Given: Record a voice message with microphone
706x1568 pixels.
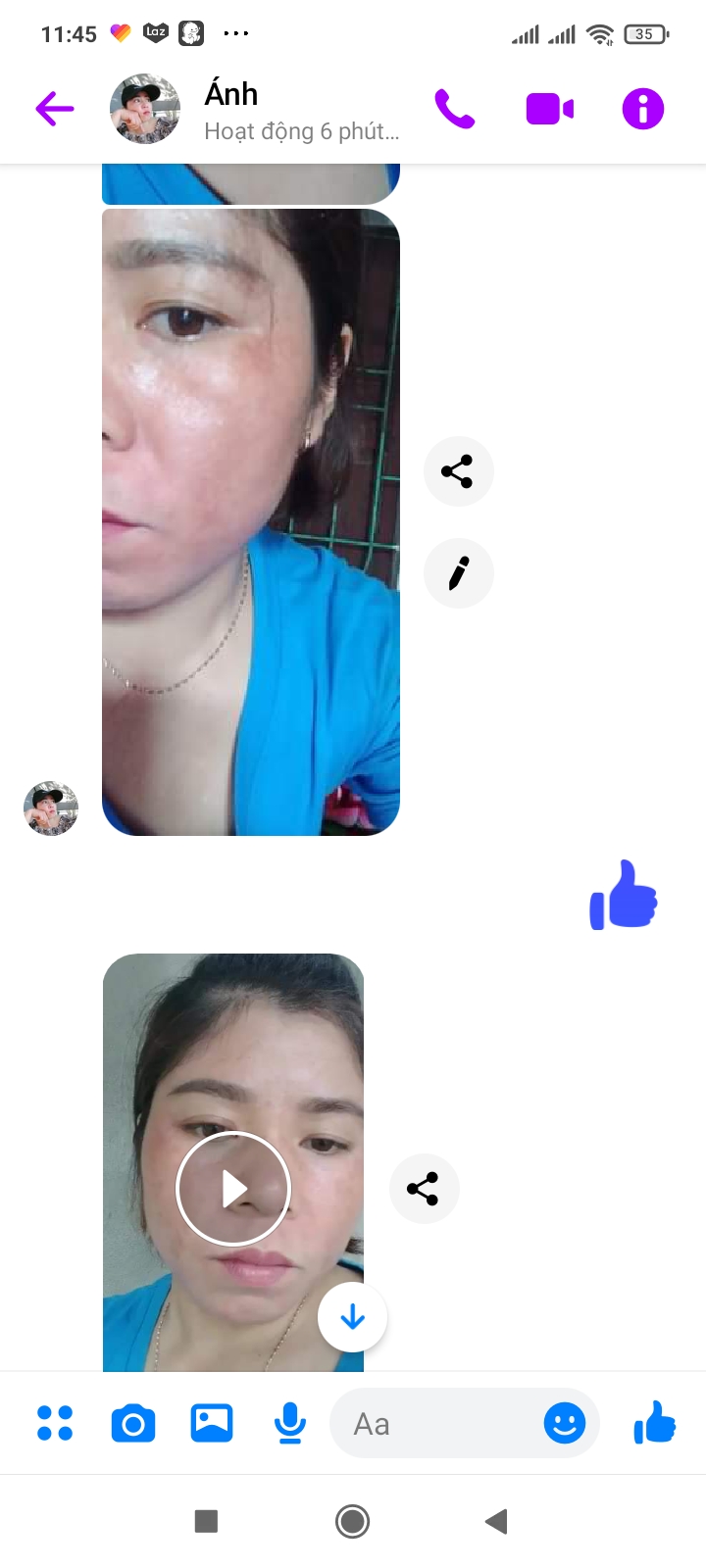Looking at the screenshot, I should point(289,1423).
